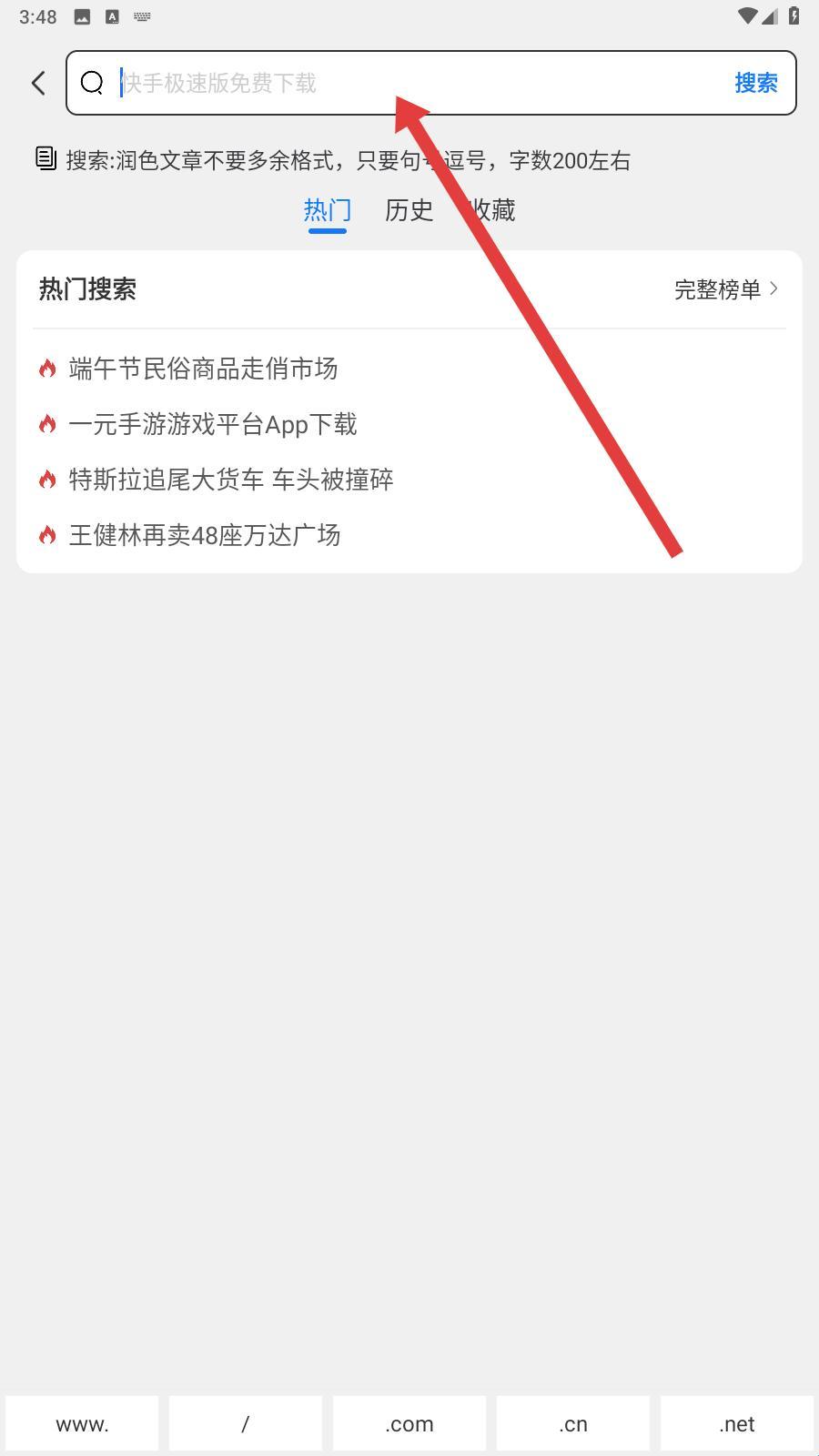Viewport: 819px width, 1456px height.
Task: Select the 热门 tab
Action: [327, 210]
